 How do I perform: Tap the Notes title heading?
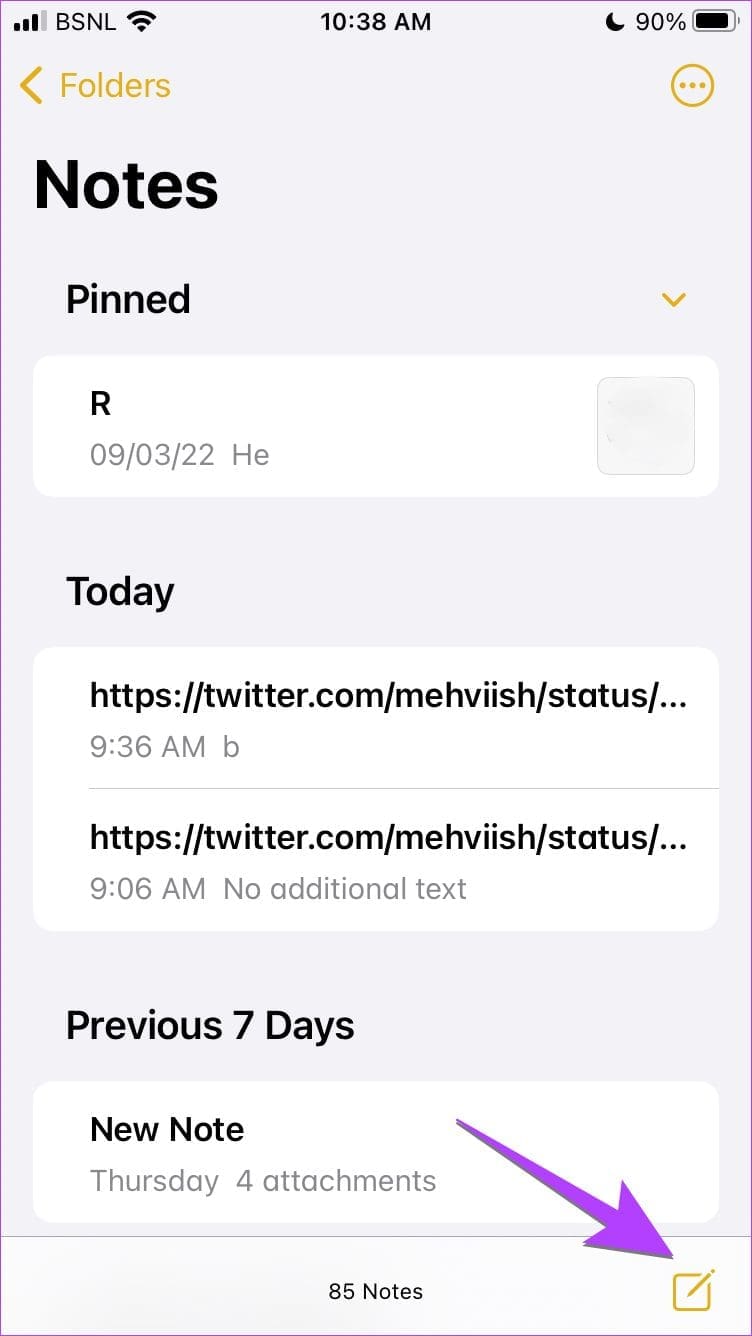coord(125,184)
